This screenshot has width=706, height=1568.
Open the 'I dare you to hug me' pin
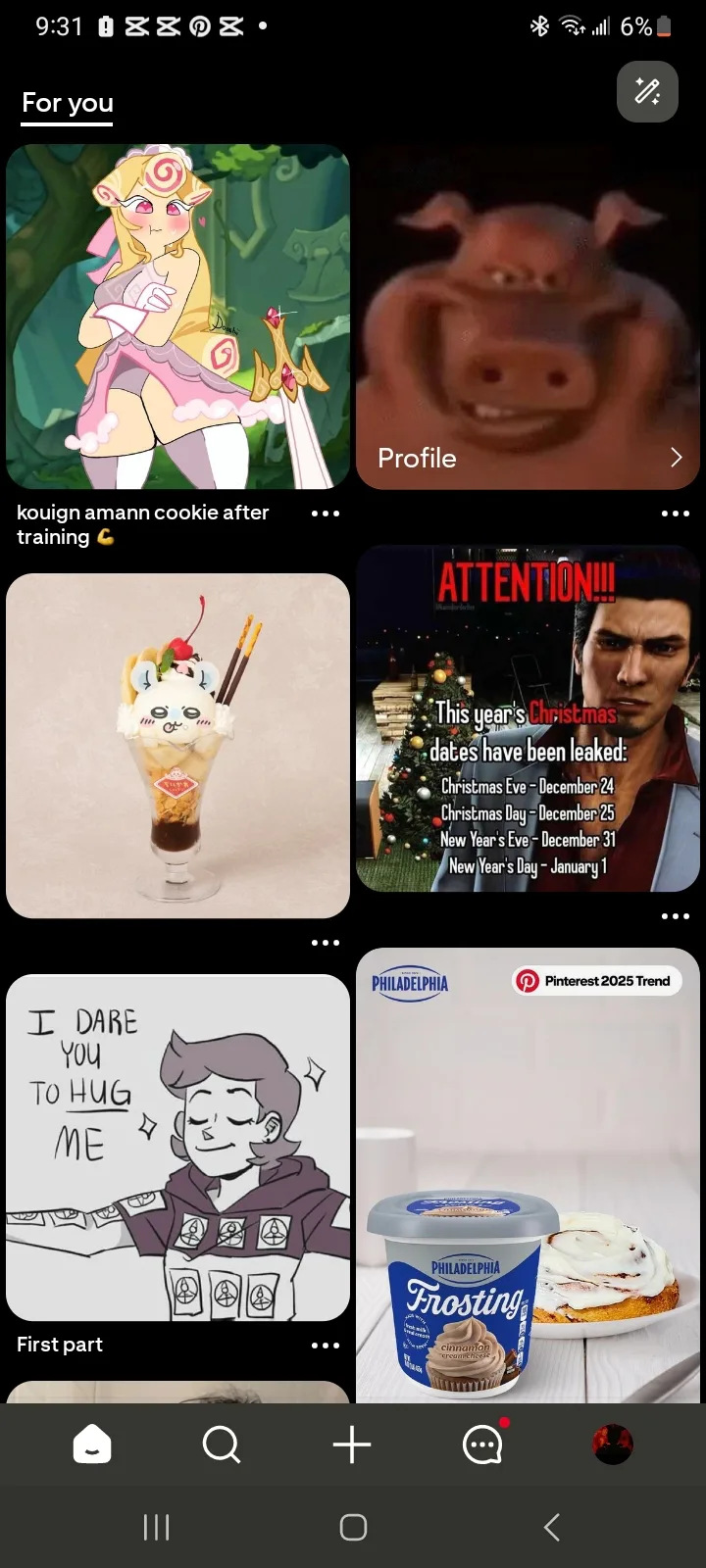tap(177, 1147)
